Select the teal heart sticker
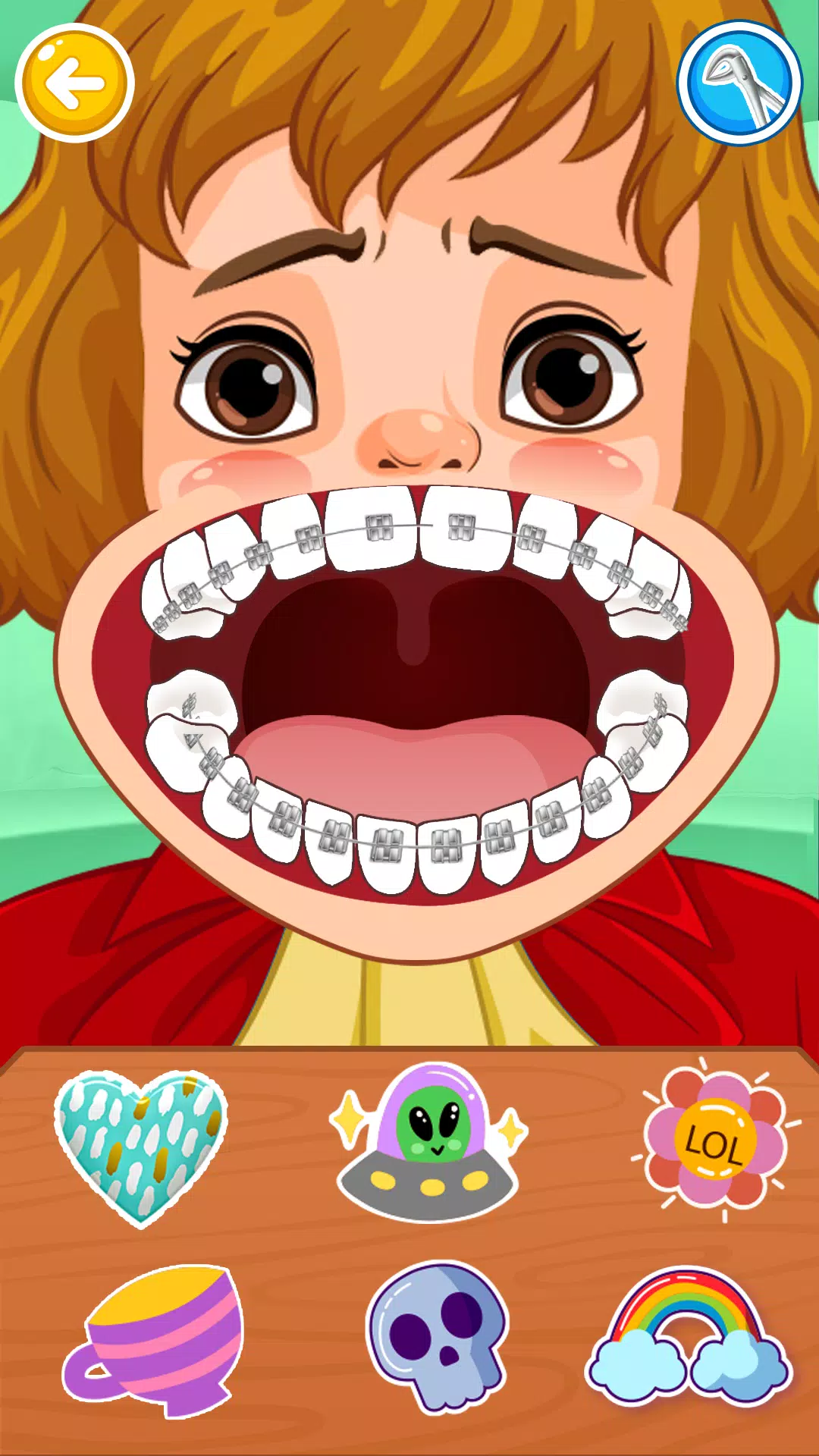Image resolution: width=819 pixels, height=1456 pixels. (x=141, y=1147)
